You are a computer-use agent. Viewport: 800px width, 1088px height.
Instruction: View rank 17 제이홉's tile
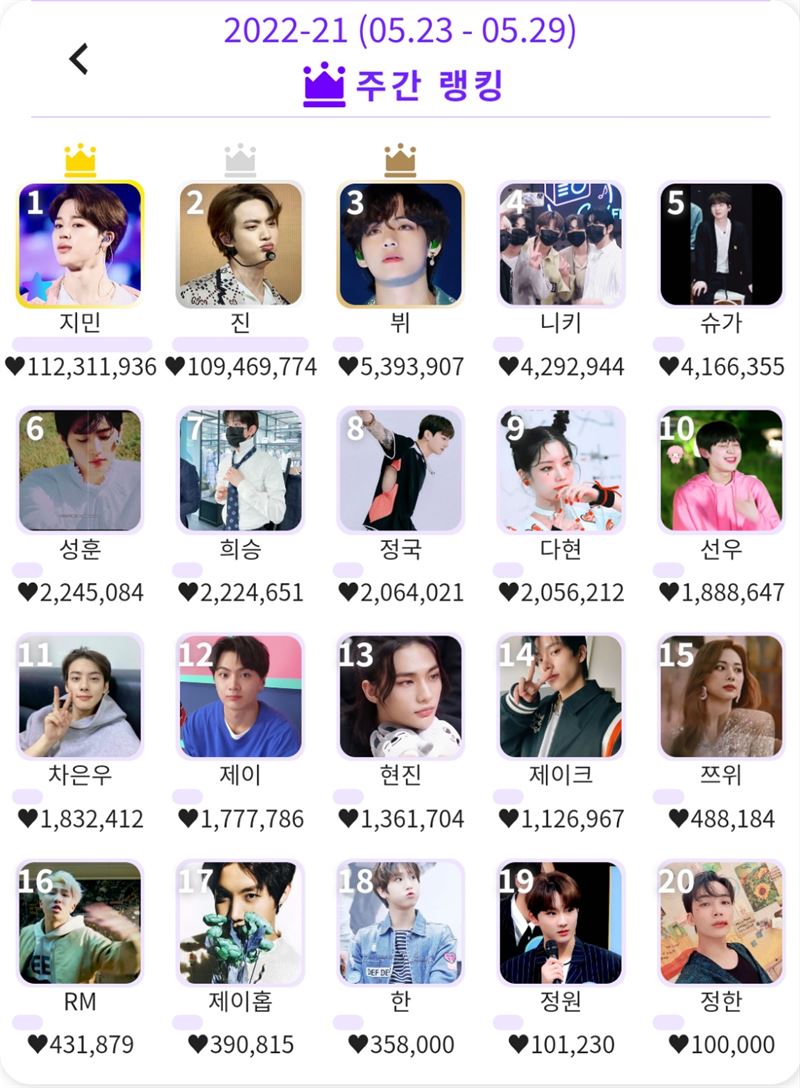click(x=241, y=922)
